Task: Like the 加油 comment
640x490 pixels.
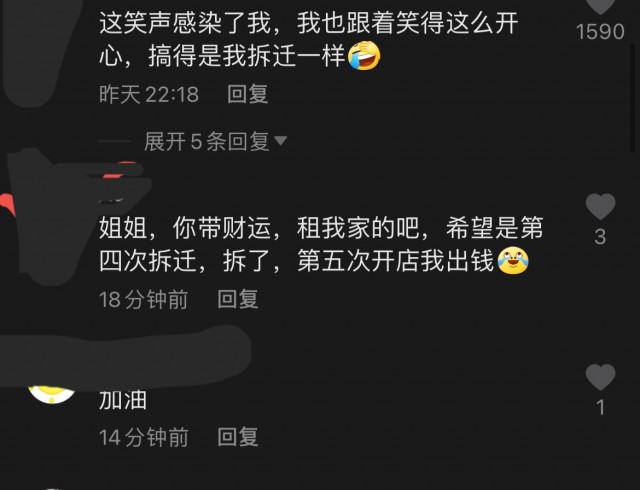Action: [x=600, y=378]
